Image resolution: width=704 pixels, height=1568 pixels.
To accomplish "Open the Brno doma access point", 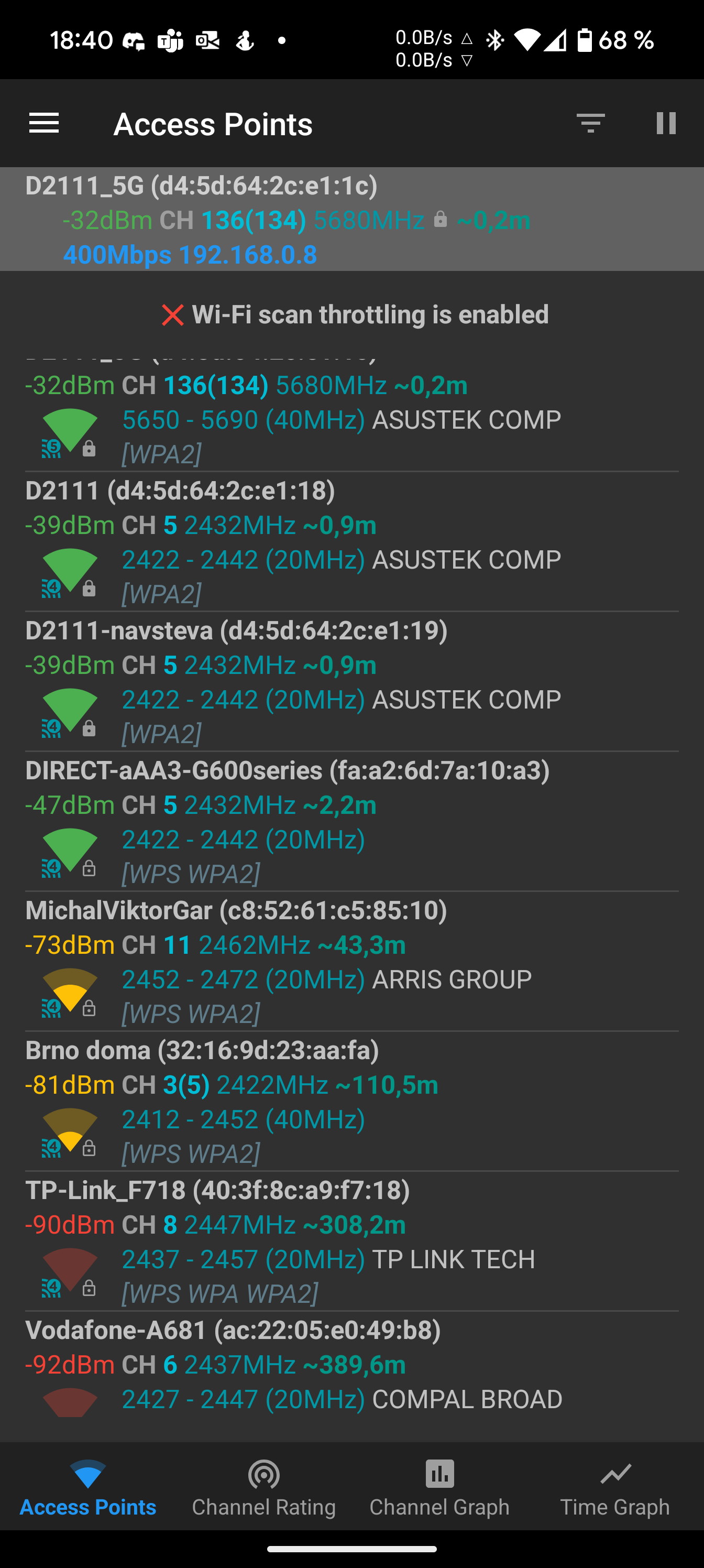I will [x=351, y=1102].
